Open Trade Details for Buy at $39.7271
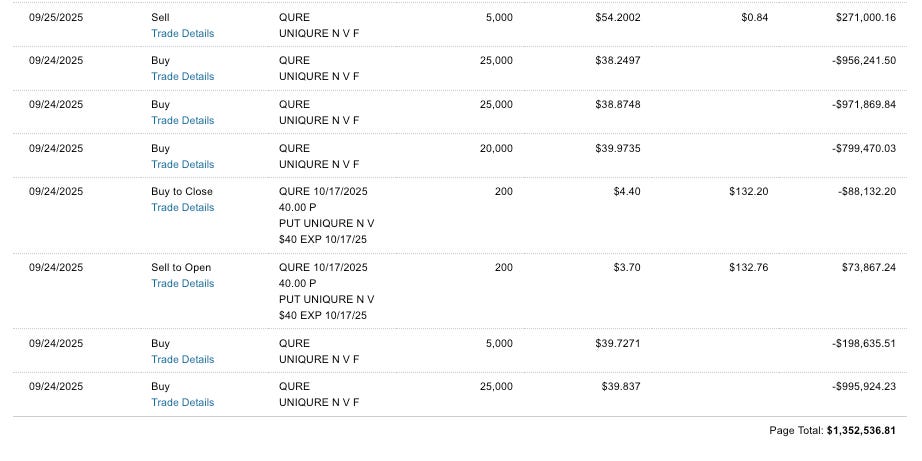 pyautogui.click(x=182, y=359)
